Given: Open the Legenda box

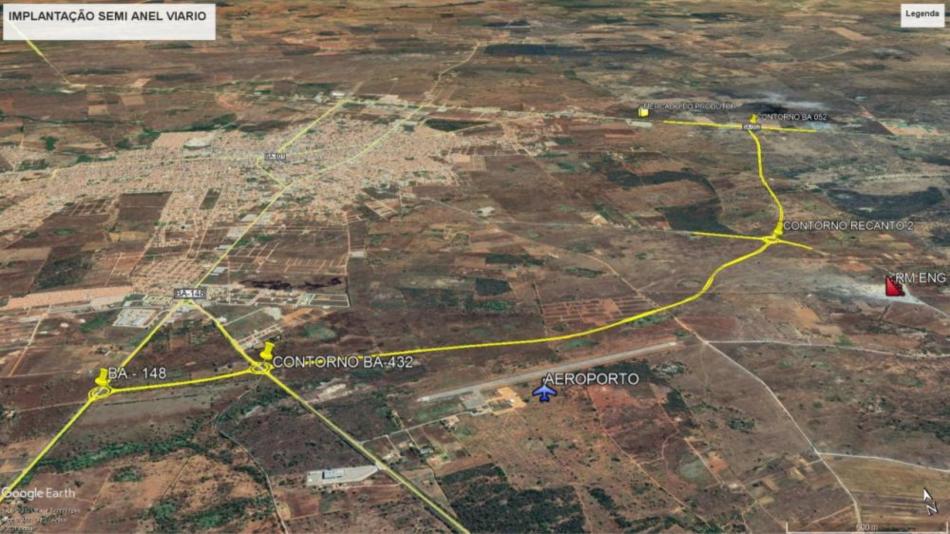Looking at the screenshot, I should 921,13.
